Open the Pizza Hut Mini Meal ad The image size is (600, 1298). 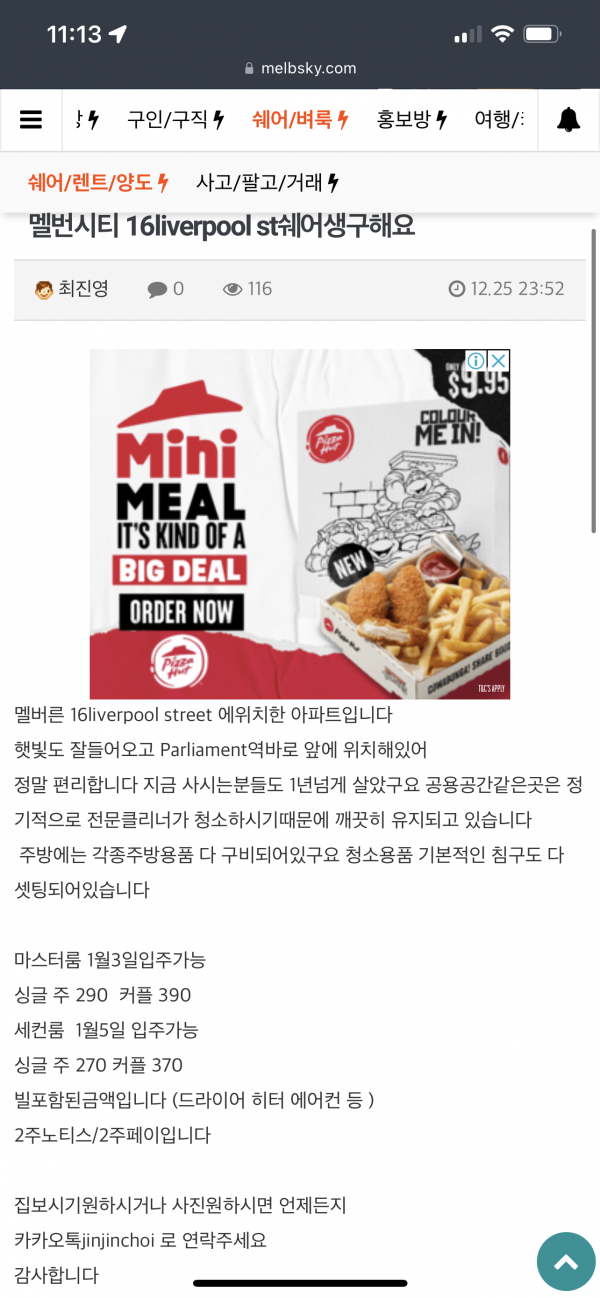[300, 540]
